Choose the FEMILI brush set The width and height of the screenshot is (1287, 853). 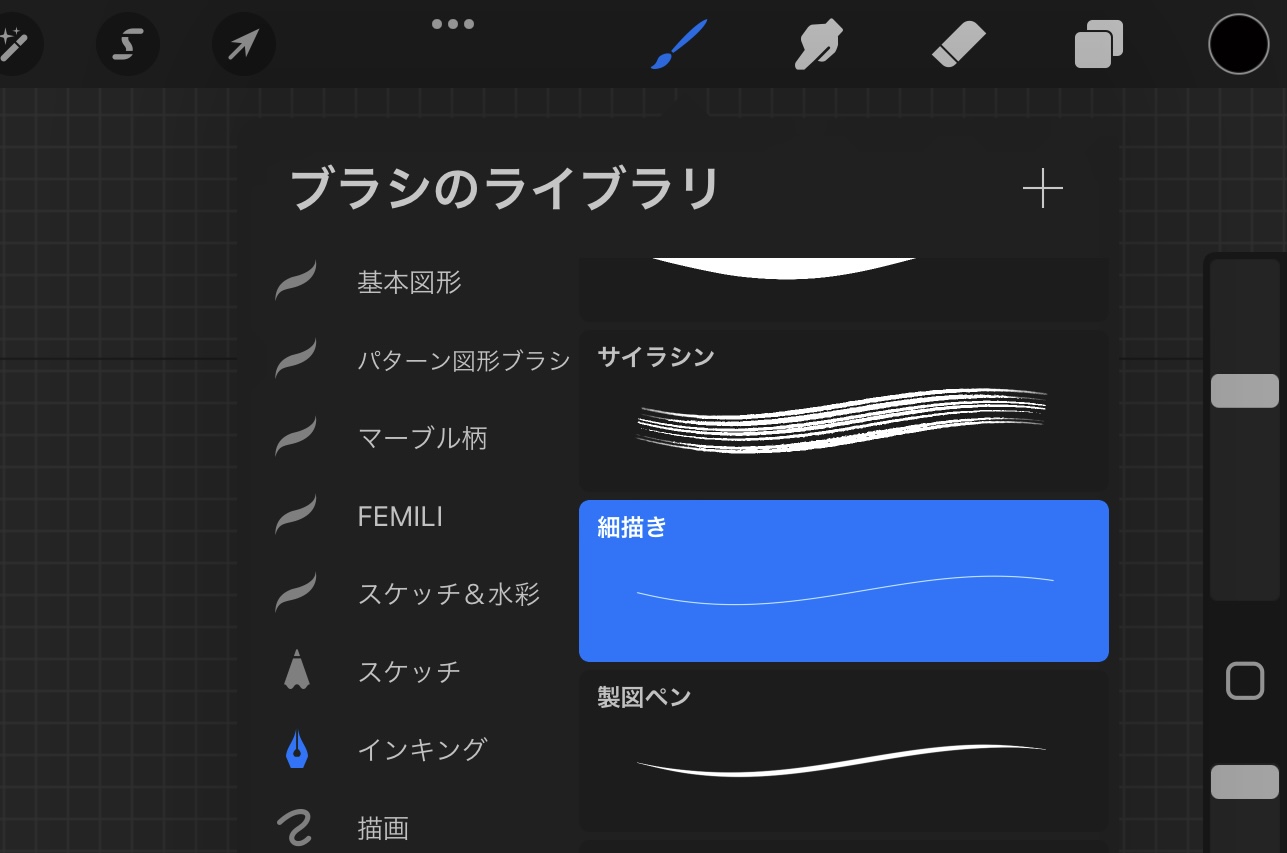[x=400, y=516]
